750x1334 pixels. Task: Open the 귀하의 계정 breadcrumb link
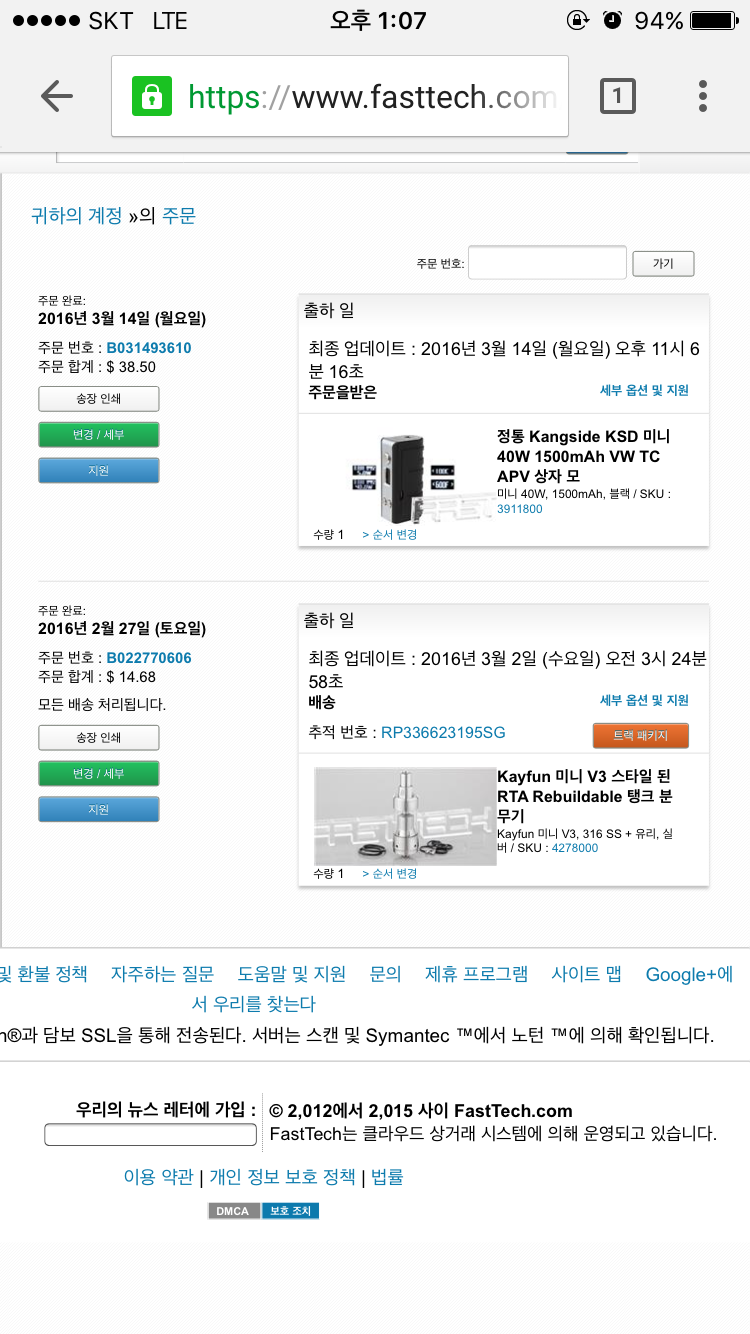(77, 215)
